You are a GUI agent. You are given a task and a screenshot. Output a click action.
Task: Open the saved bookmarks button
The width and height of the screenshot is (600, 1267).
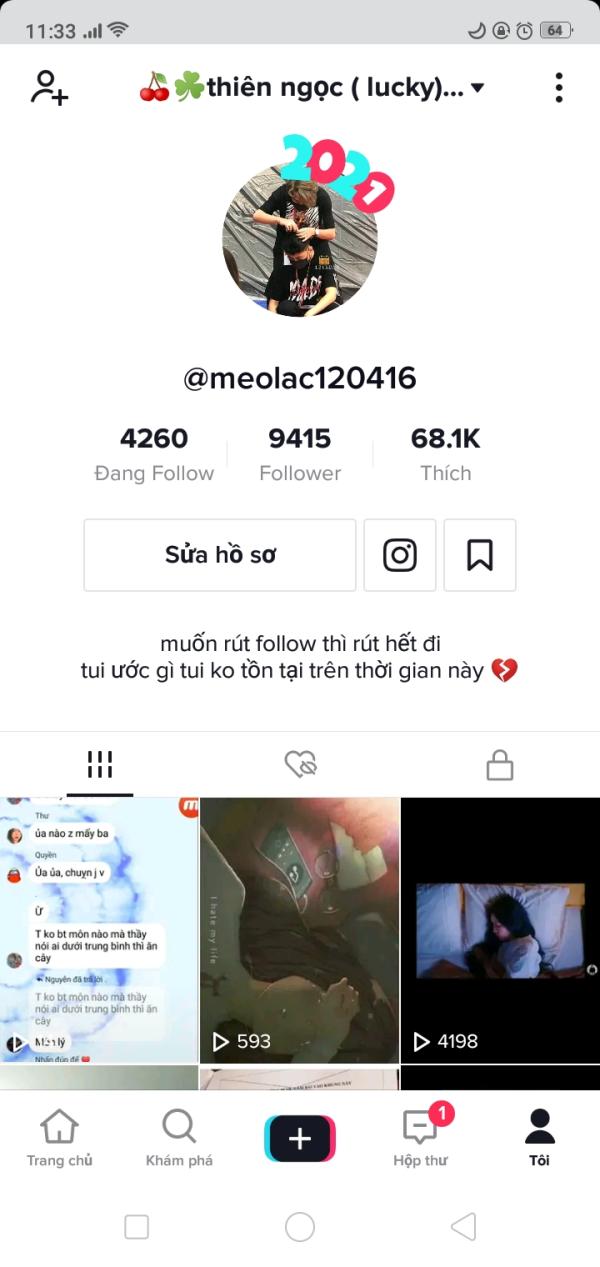pyautogui.click(x=480, y=555)
